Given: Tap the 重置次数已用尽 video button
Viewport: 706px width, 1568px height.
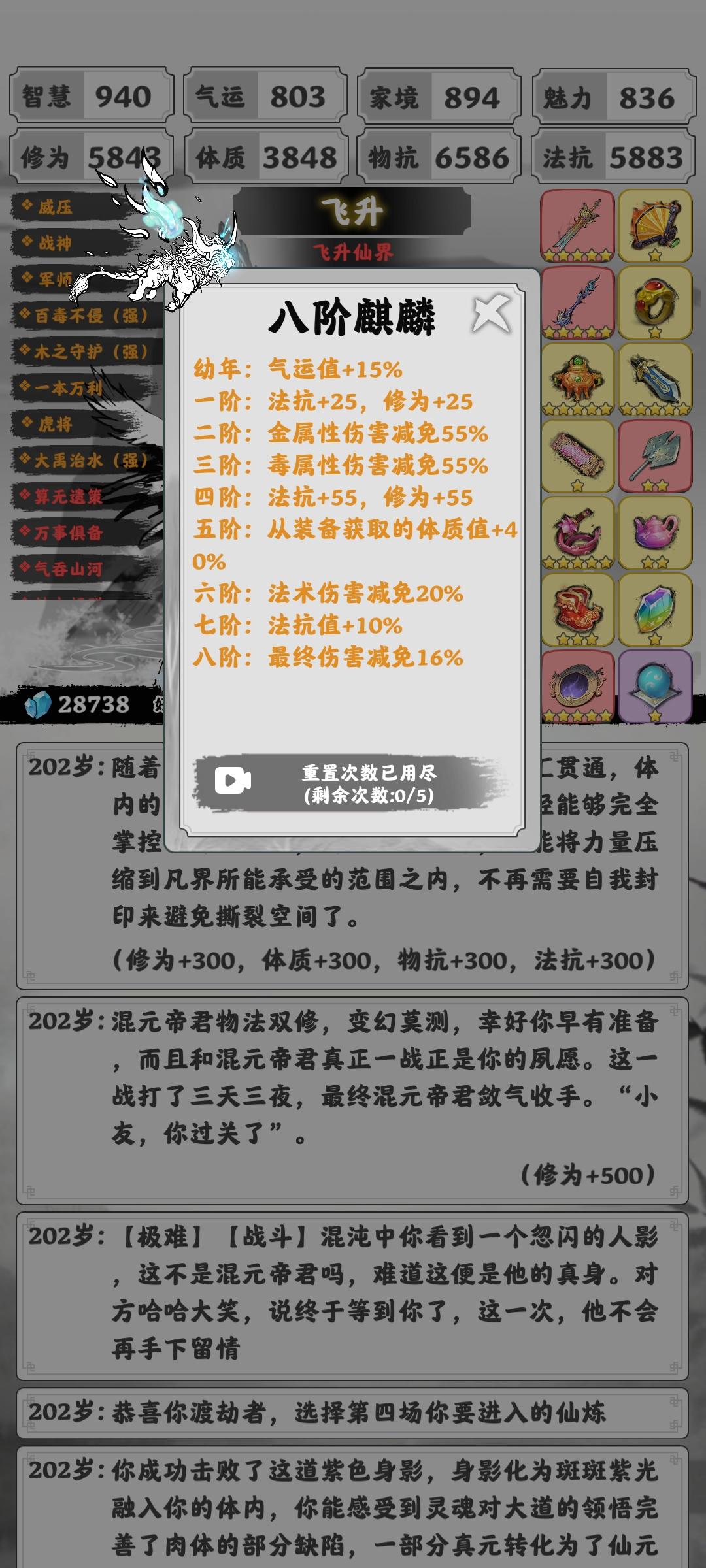Looking at the screenshot, I should [352, 783].
